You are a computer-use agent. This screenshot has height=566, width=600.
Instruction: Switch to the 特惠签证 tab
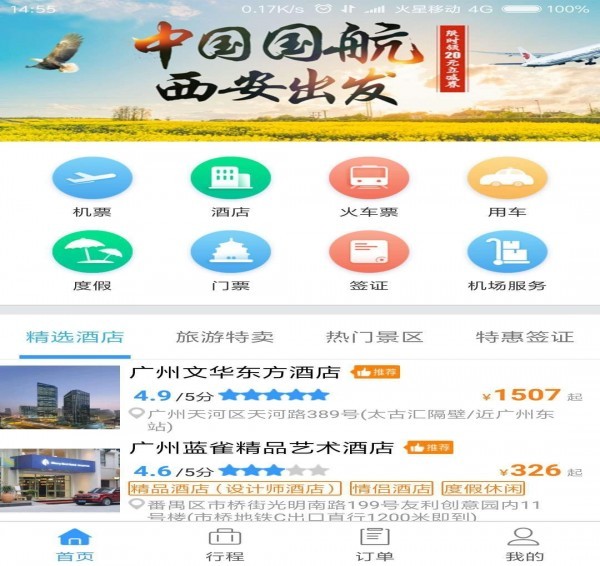(x=525, y=337)
